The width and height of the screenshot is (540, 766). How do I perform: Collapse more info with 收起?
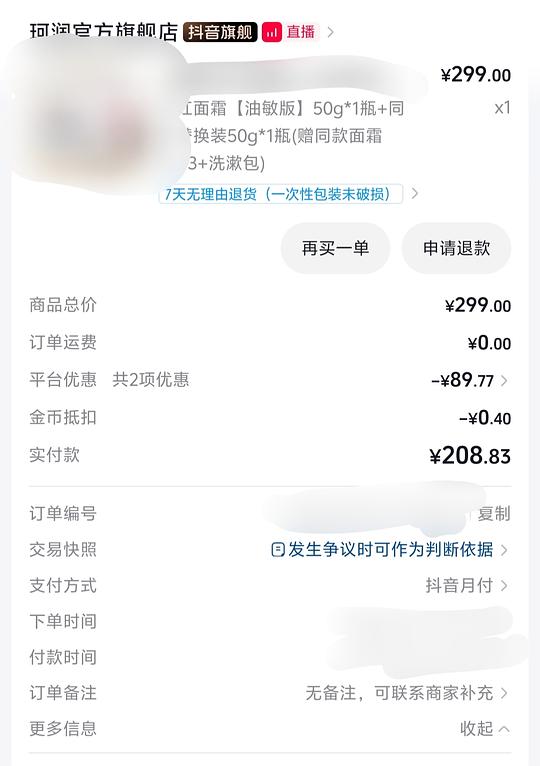[x=485, y=728]
